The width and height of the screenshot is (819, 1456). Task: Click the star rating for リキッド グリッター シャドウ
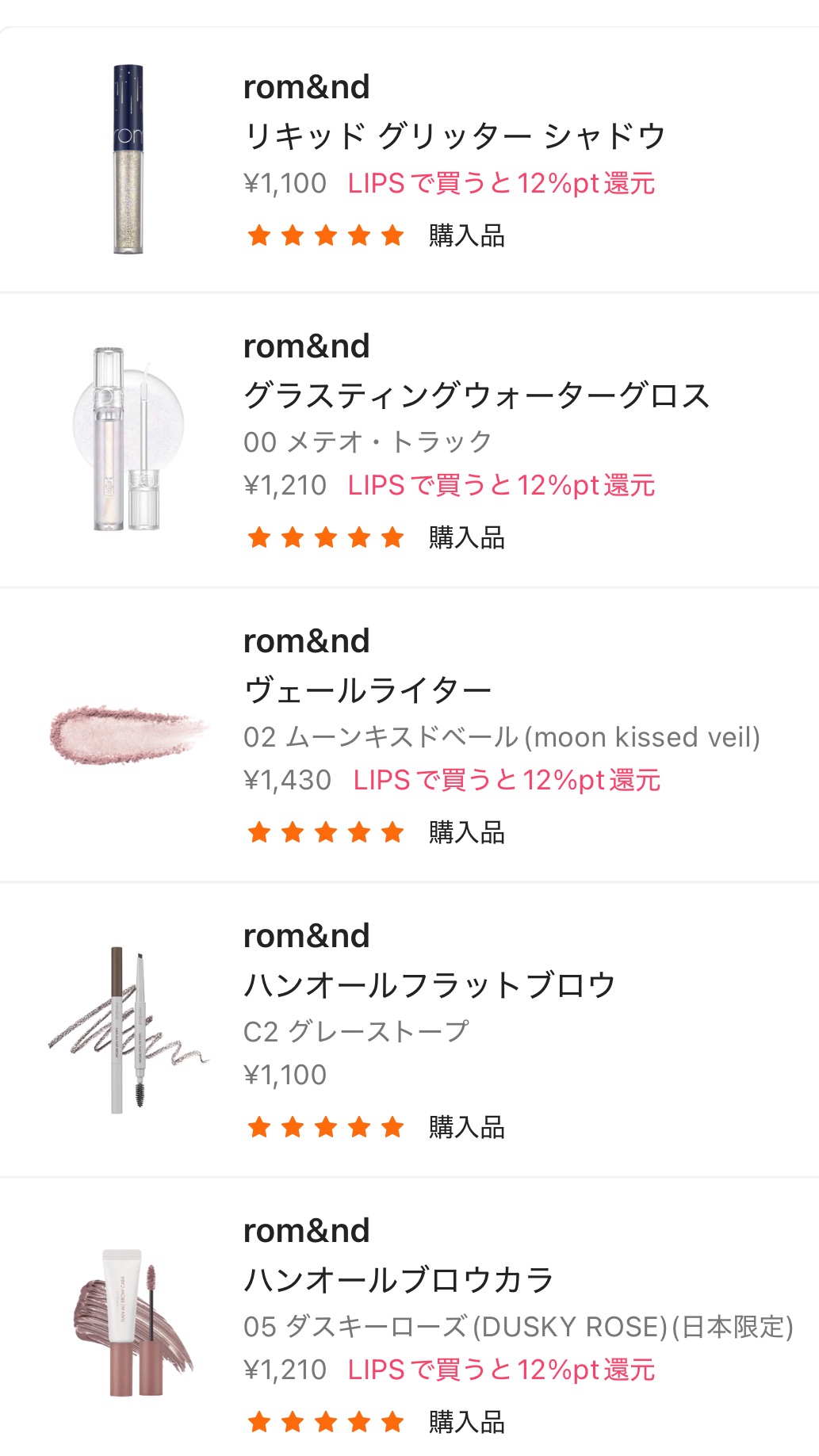325,235
